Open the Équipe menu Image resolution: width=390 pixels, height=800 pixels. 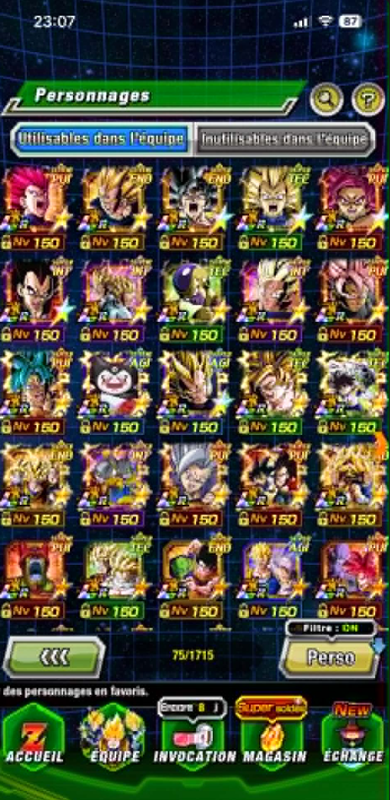[115, 737]
